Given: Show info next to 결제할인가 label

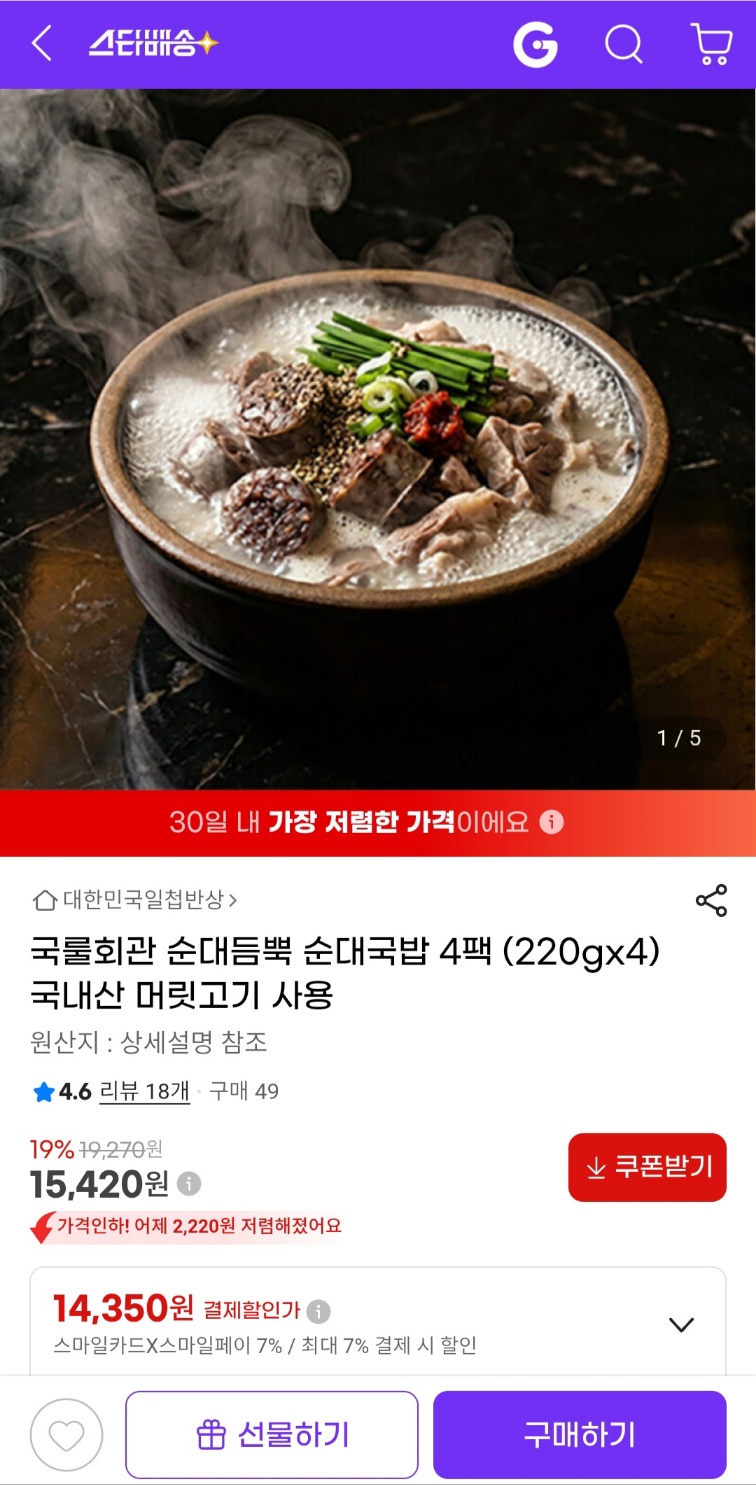Looking at the screenshot, I should pyautogui.click(x=319, y=1310).
